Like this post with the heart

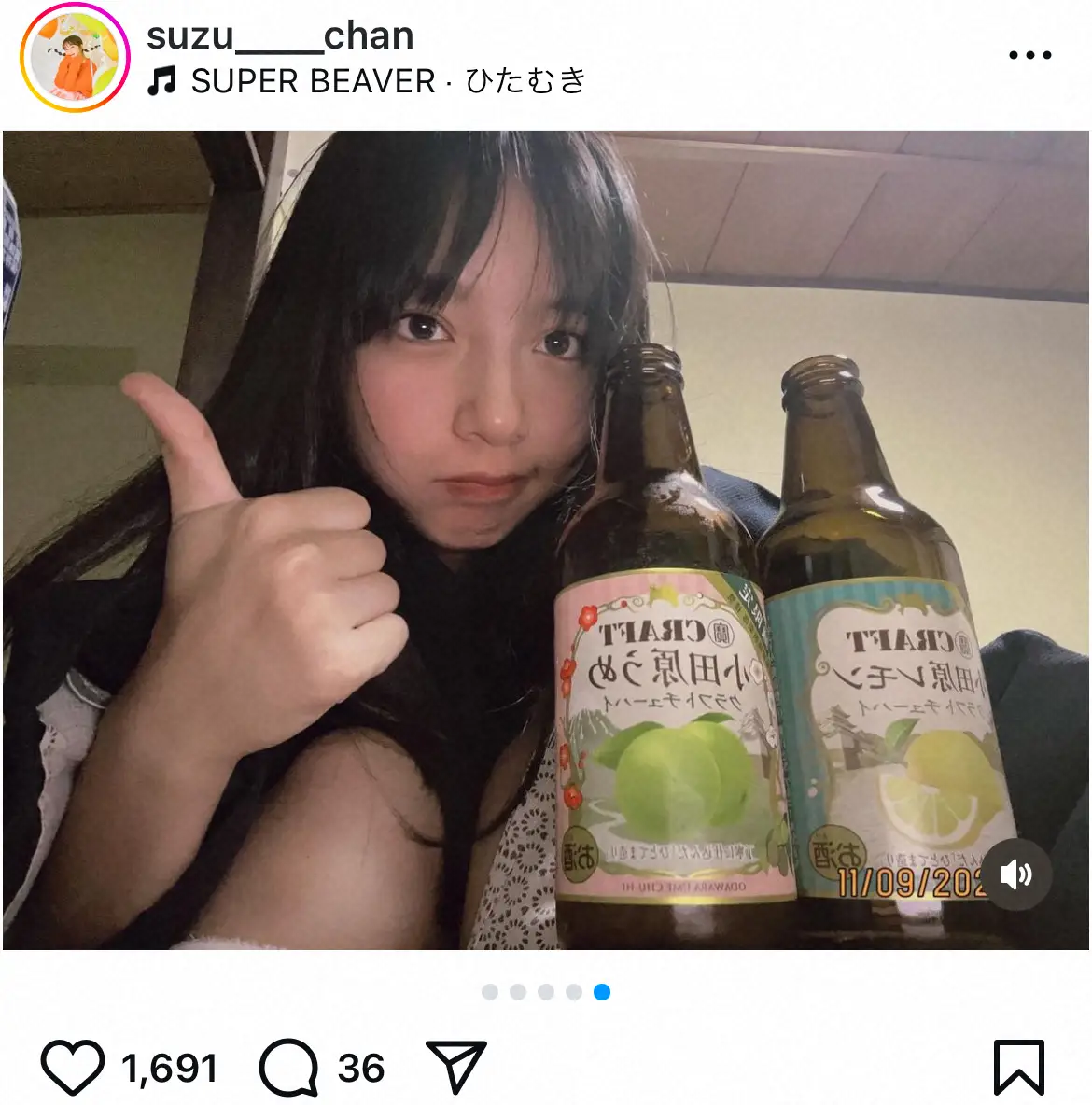tap(73, 1068)
